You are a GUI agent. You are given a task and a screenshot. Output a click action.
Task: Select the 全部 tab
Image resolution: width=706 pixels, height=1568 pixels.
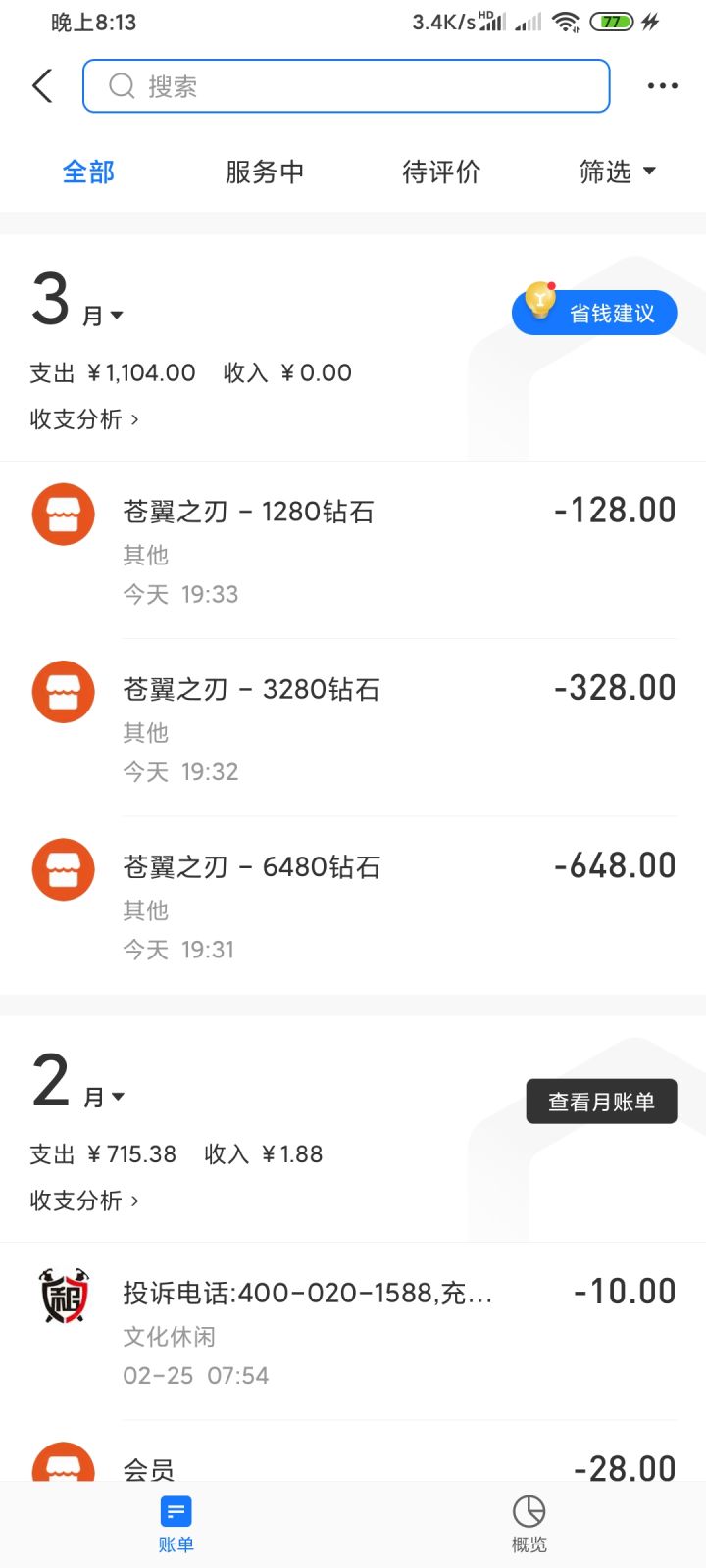tap(88, 171)
